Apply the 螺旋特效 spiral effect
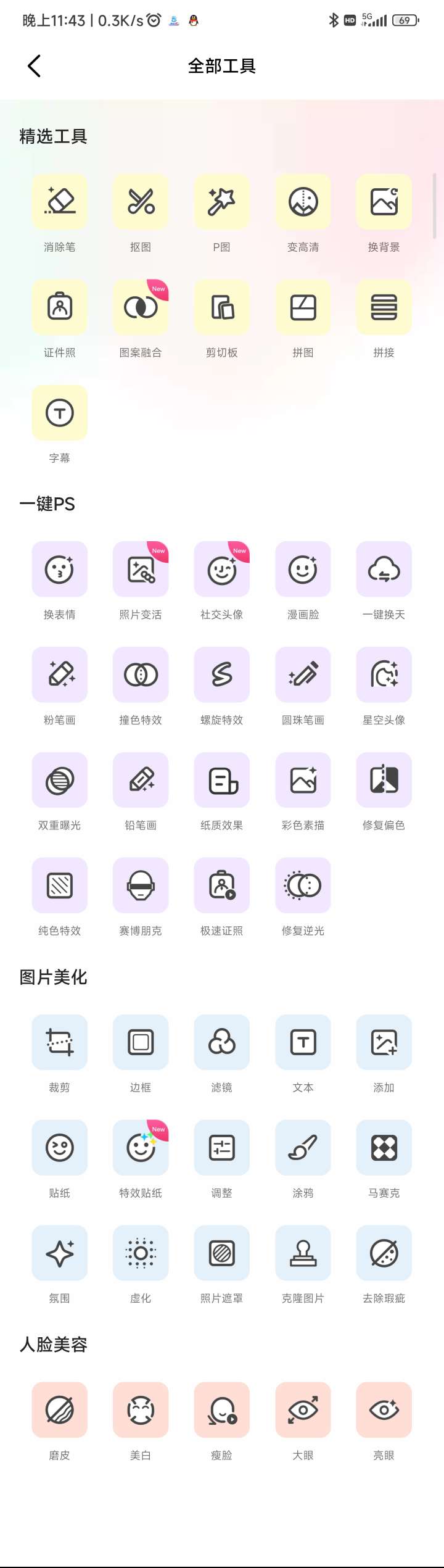Screen dimensions: 444x1568 point(222,674)
